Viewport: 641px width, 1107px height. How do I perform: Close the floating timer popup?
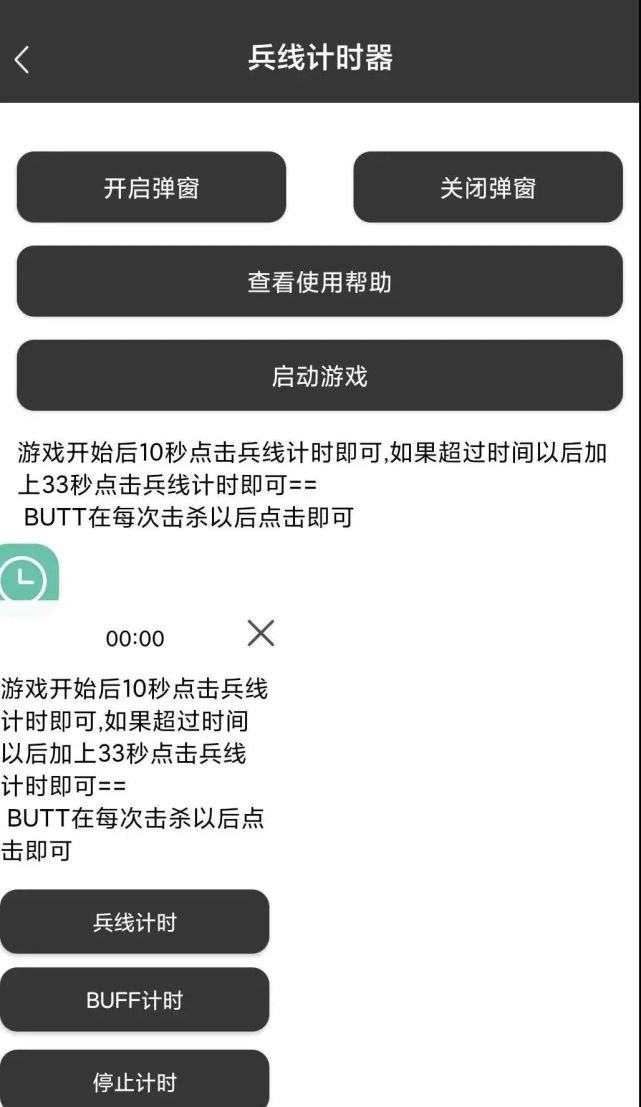click(260, 633)
